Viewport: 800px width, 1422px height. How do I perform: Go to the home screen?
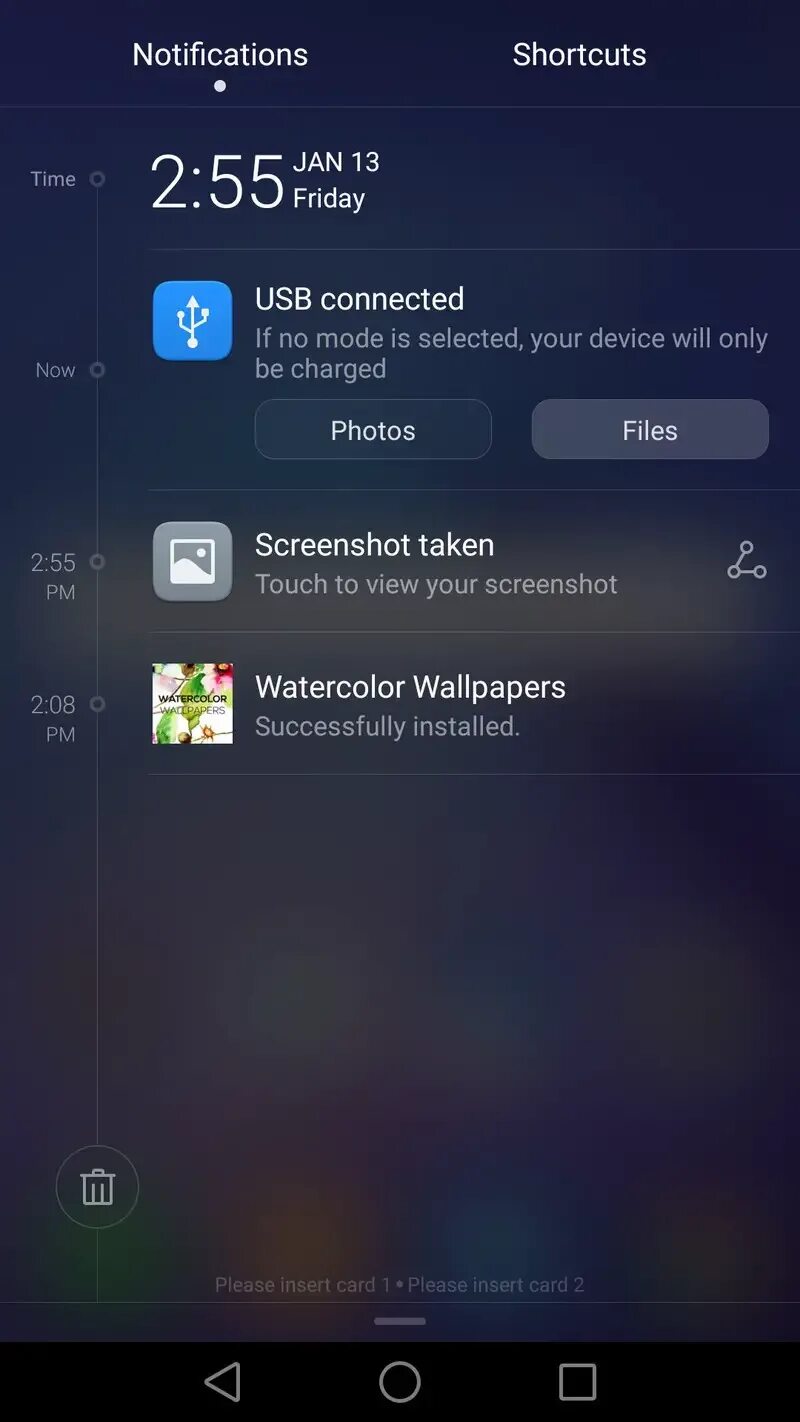[x=400, y=1382]
